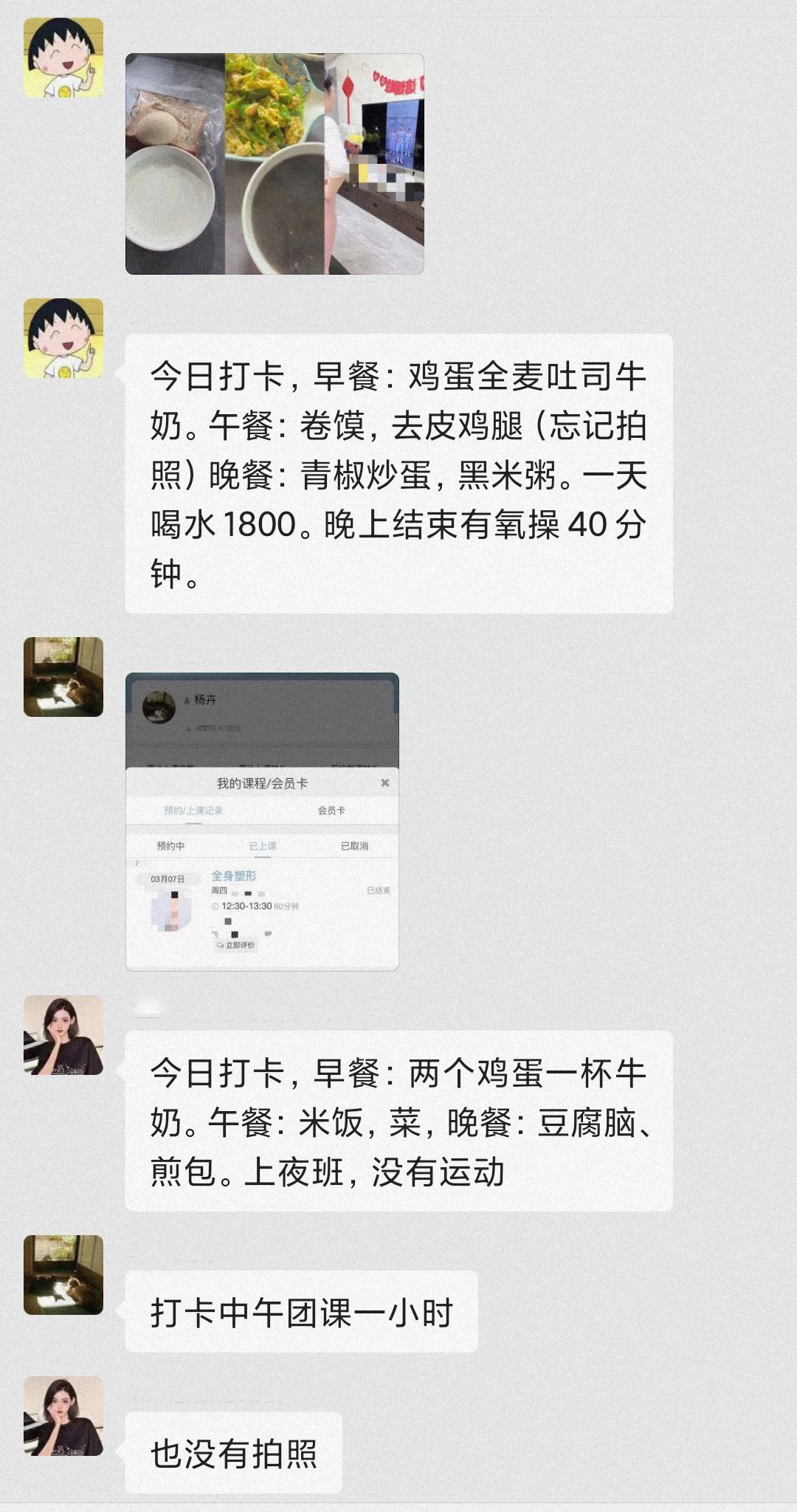Viewport: 797px width, 1512px height.
Task: Open the profile avatar beside the 鸡蛋全麦吐司 message
Action: coord(63,338)
